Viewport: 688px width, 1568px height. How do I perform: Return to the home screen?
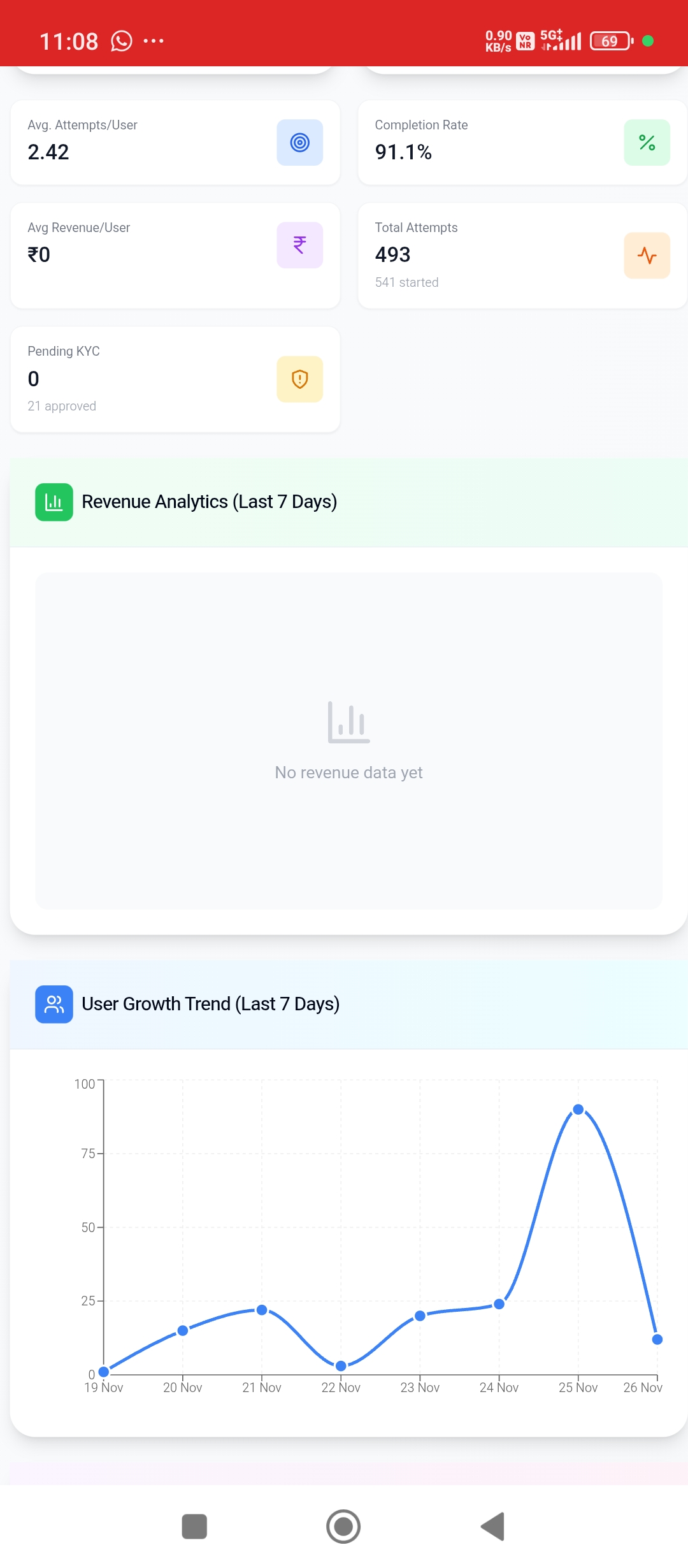pos(343,1526)
